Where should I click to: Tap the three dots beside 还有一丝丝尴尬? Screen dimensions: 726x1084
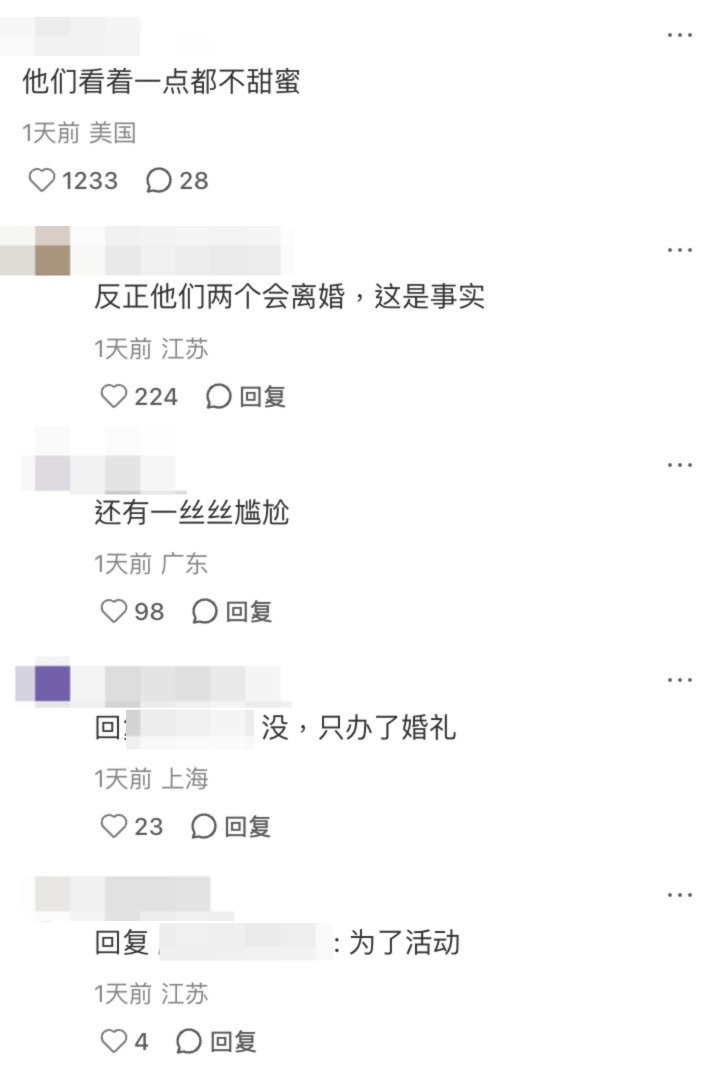[680, 465]
